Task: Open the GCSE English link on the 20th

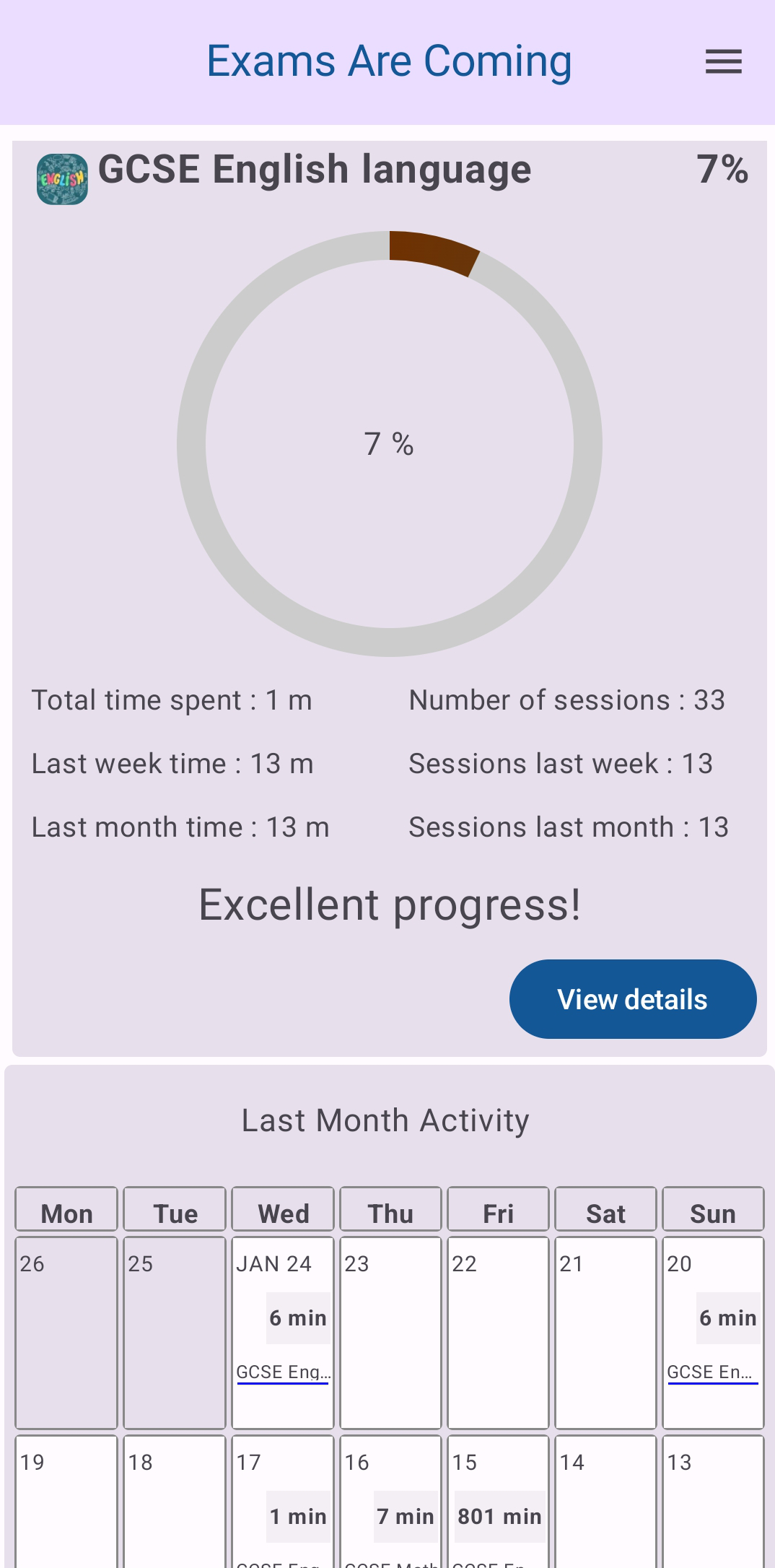Action: (711, 1372)
